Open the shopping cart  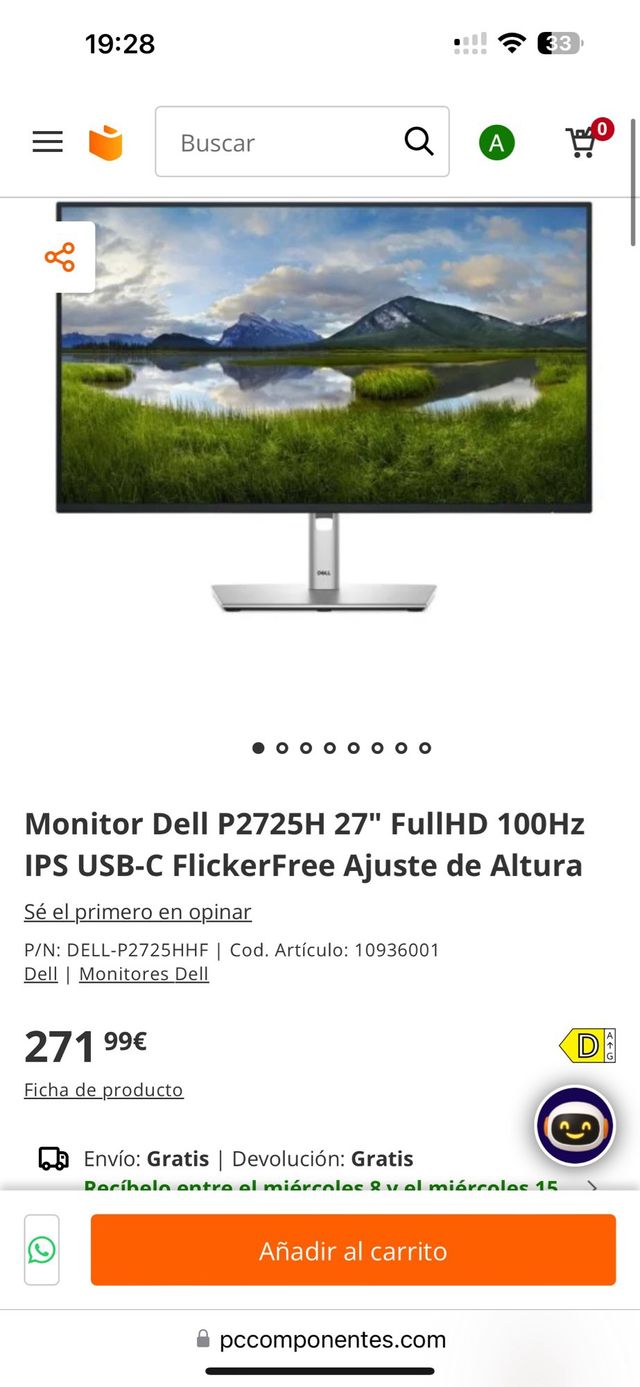(x=584, y=142)
